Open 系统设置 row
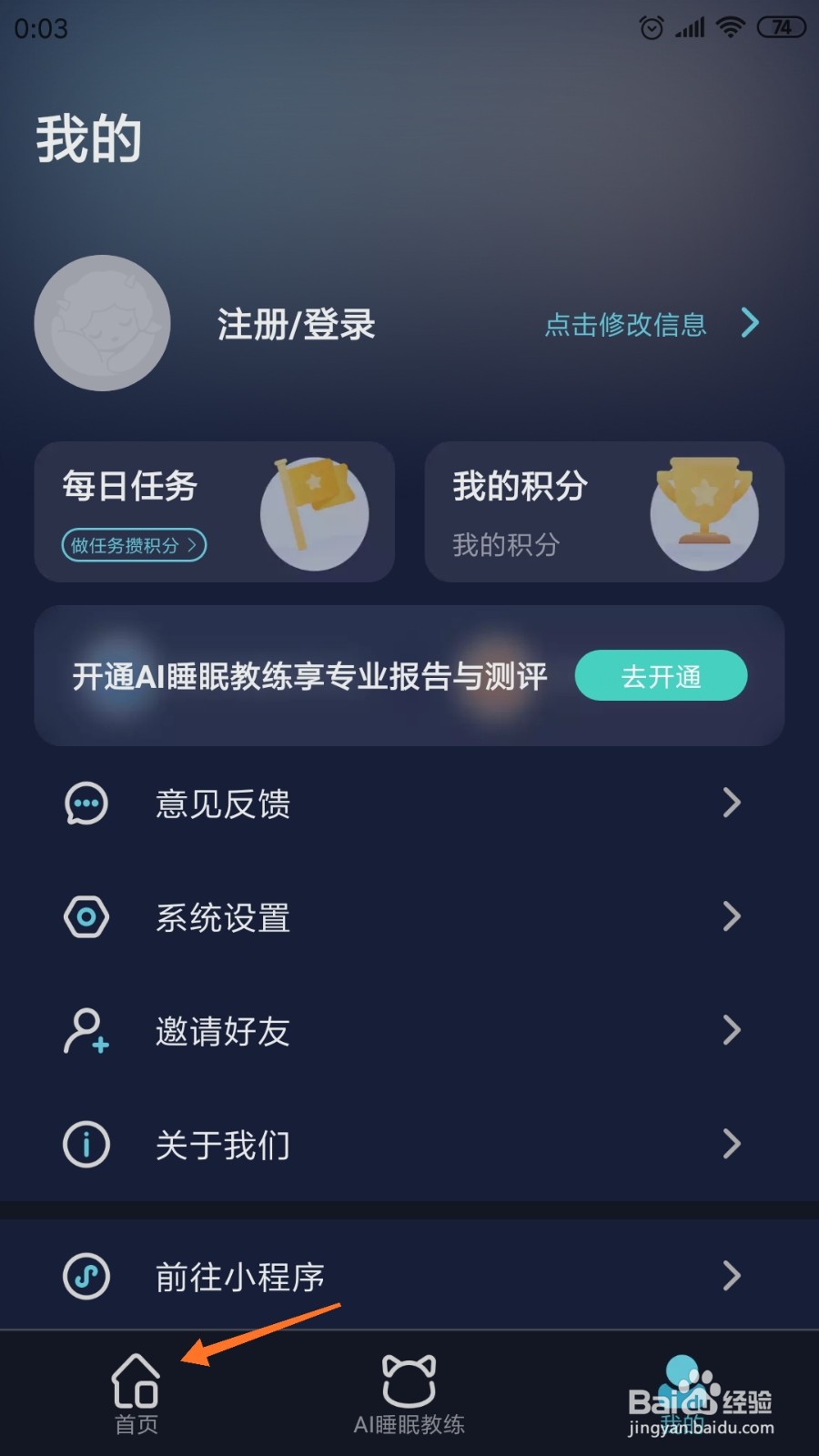Screen dimensions: 819x1456 pos(409,917)
